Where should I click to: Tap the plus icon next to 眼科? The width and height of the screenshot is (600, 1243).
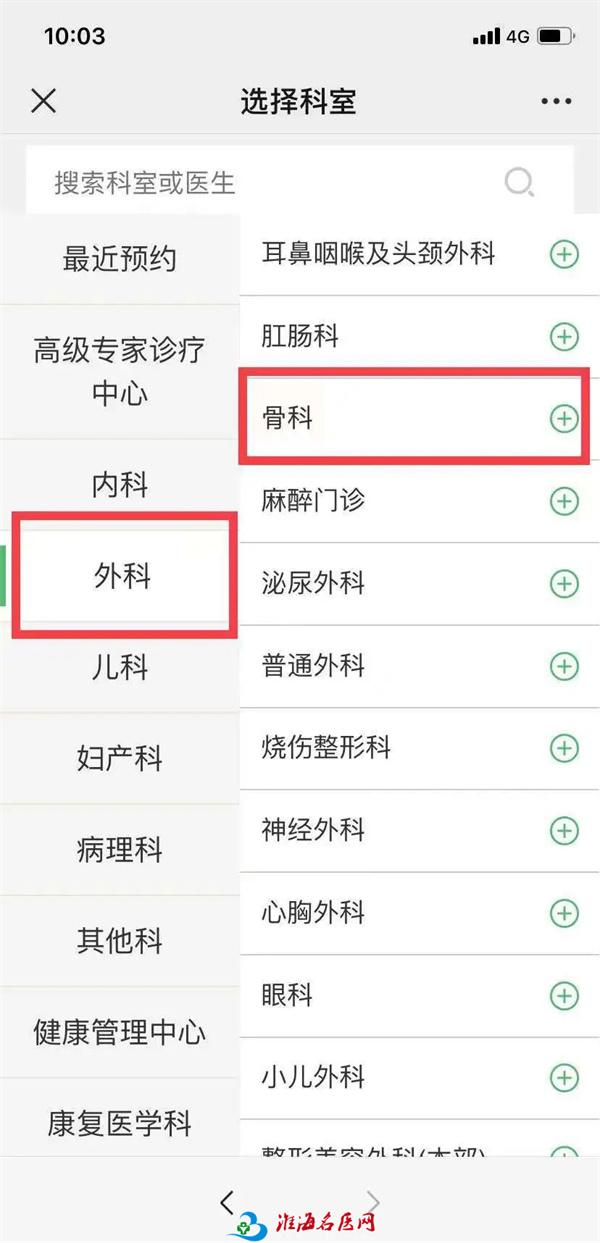click(564, 995)
